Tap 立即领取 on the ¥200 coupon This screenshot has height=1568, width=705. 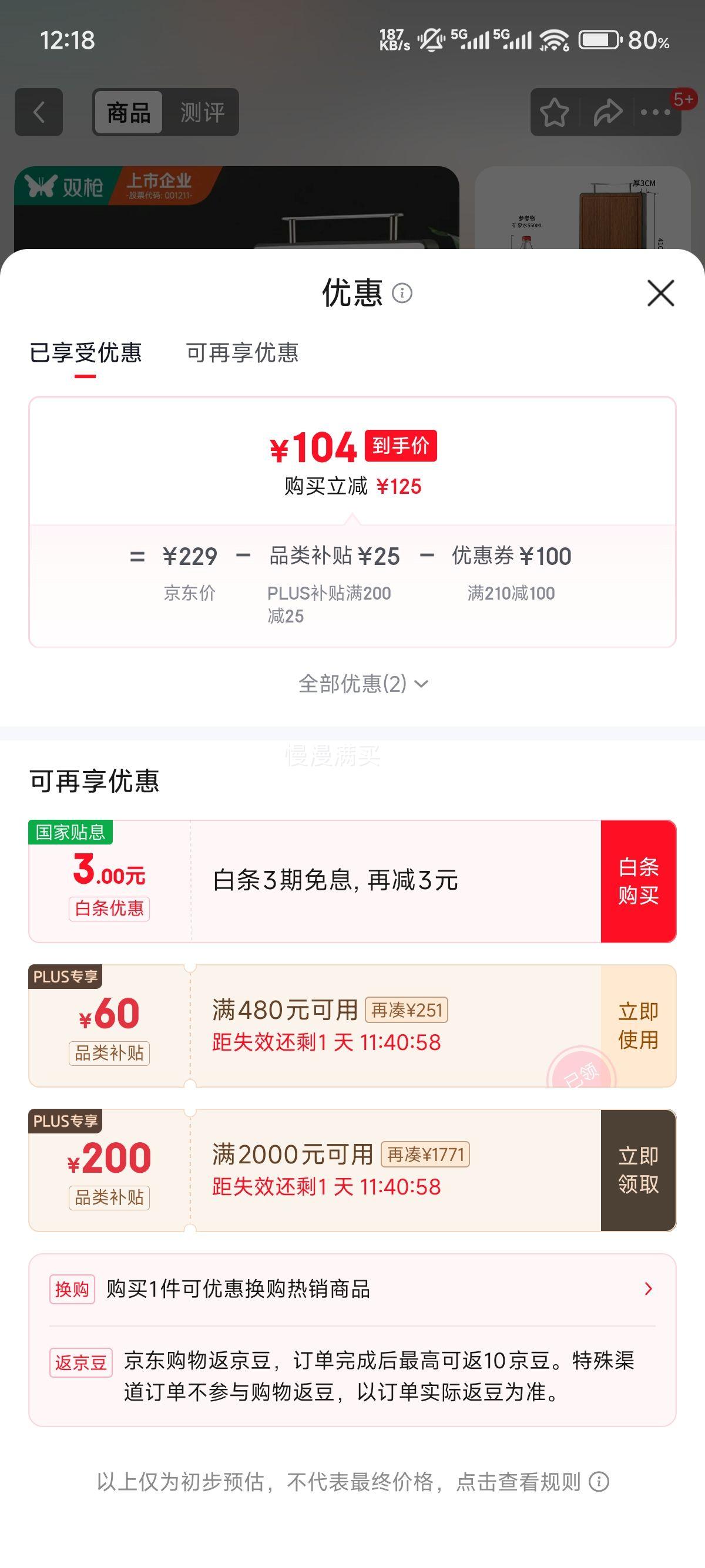pyautogui.click(x=639, y=1170)
